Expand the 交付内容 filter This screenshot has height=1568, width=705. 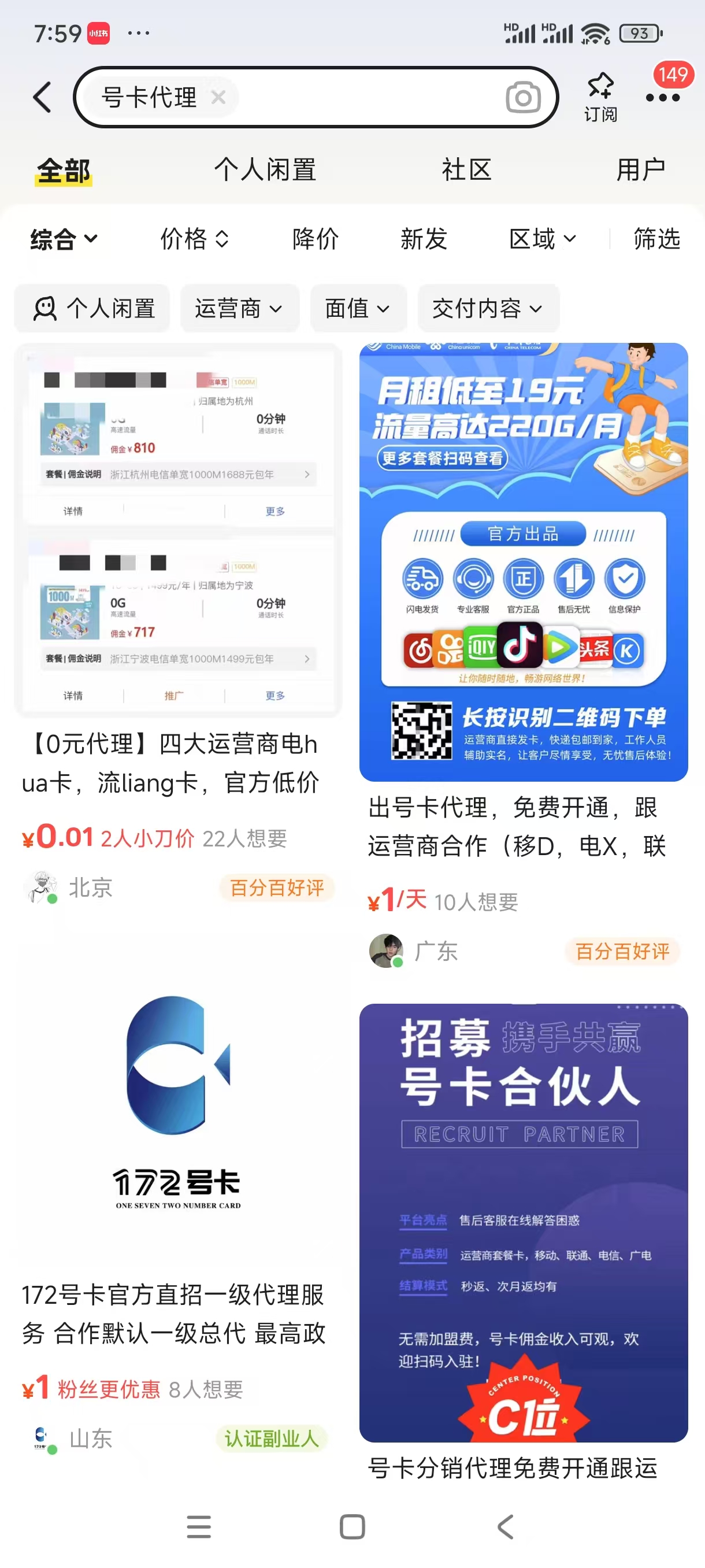pyautogui.click(x=488, y=309)
